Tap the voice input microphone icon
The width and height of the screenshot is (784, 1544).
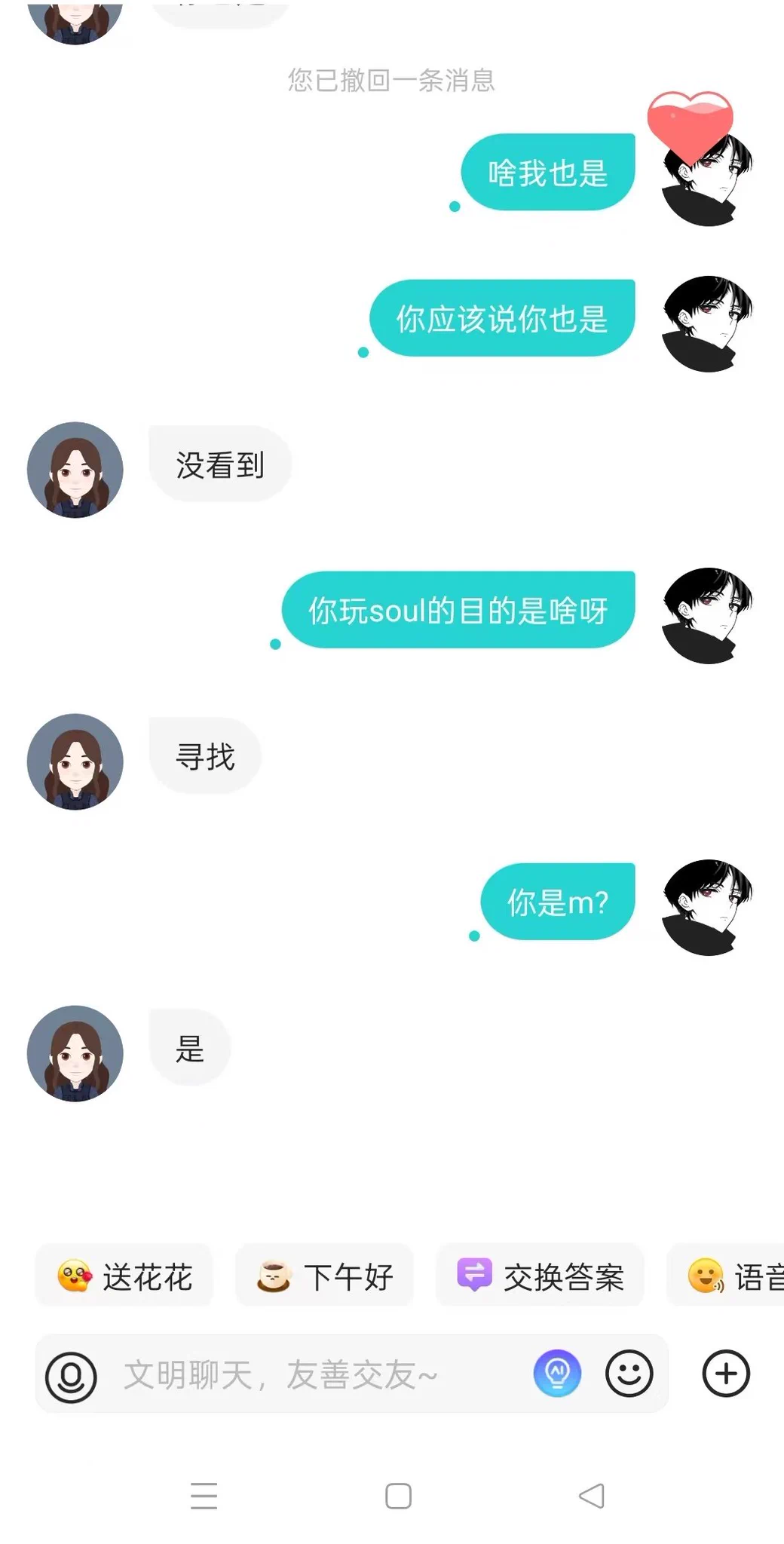coord(71,1376)
